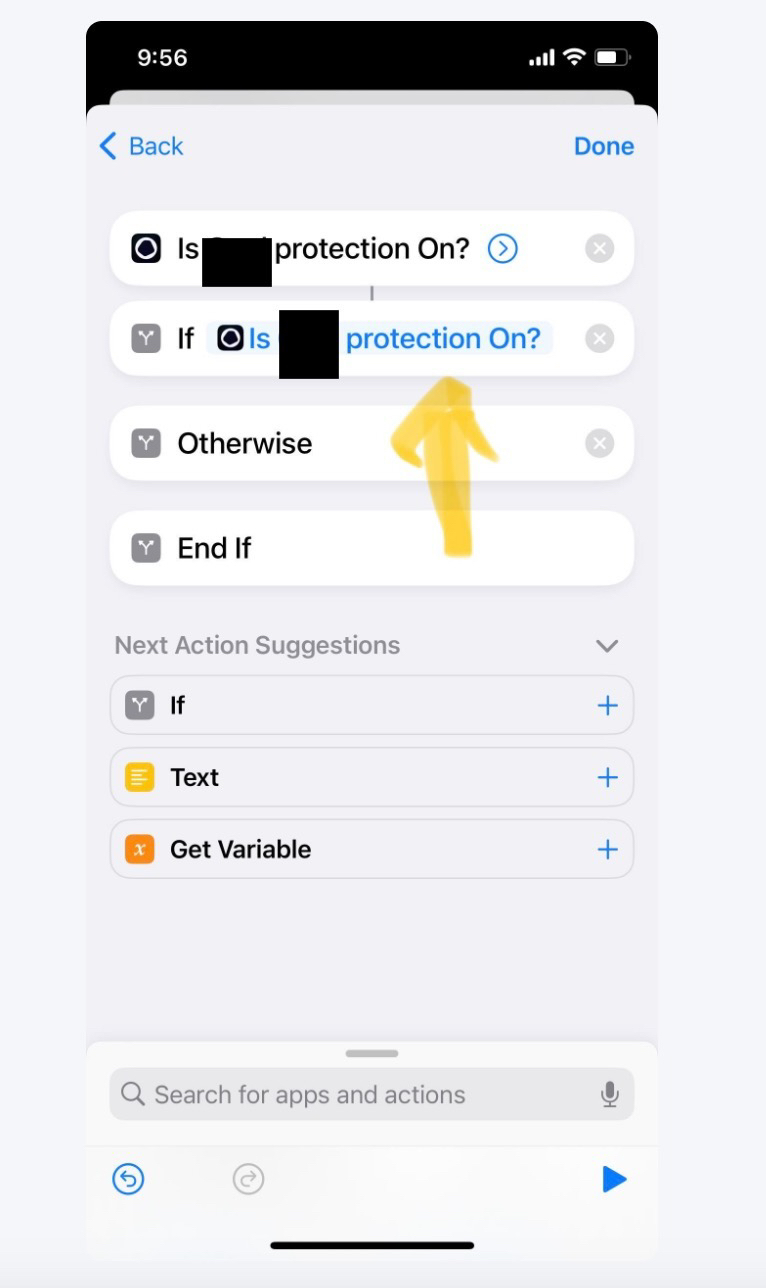
Task: Select the blue 'protection On?' variable in If
Action: [442, 339]
